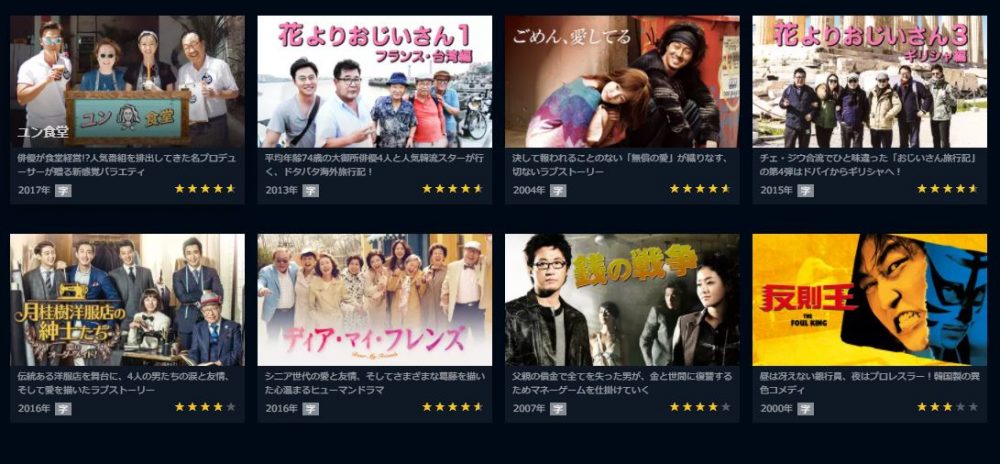
Task: Open the ディア・マイ・フレンズ drama
Action: click(374, 300)
